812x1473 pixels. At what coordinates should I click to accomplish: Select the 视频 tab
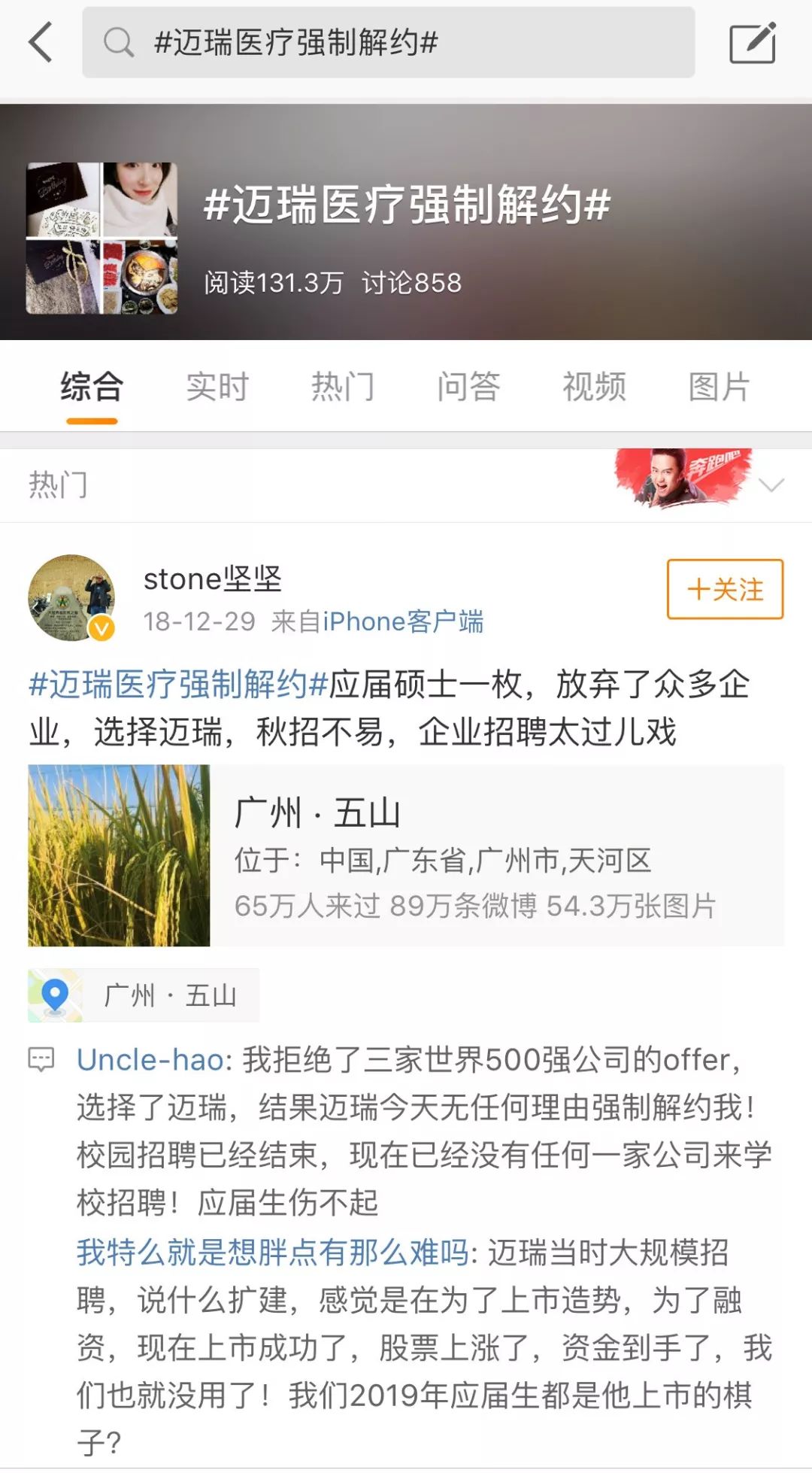(594, 387)
